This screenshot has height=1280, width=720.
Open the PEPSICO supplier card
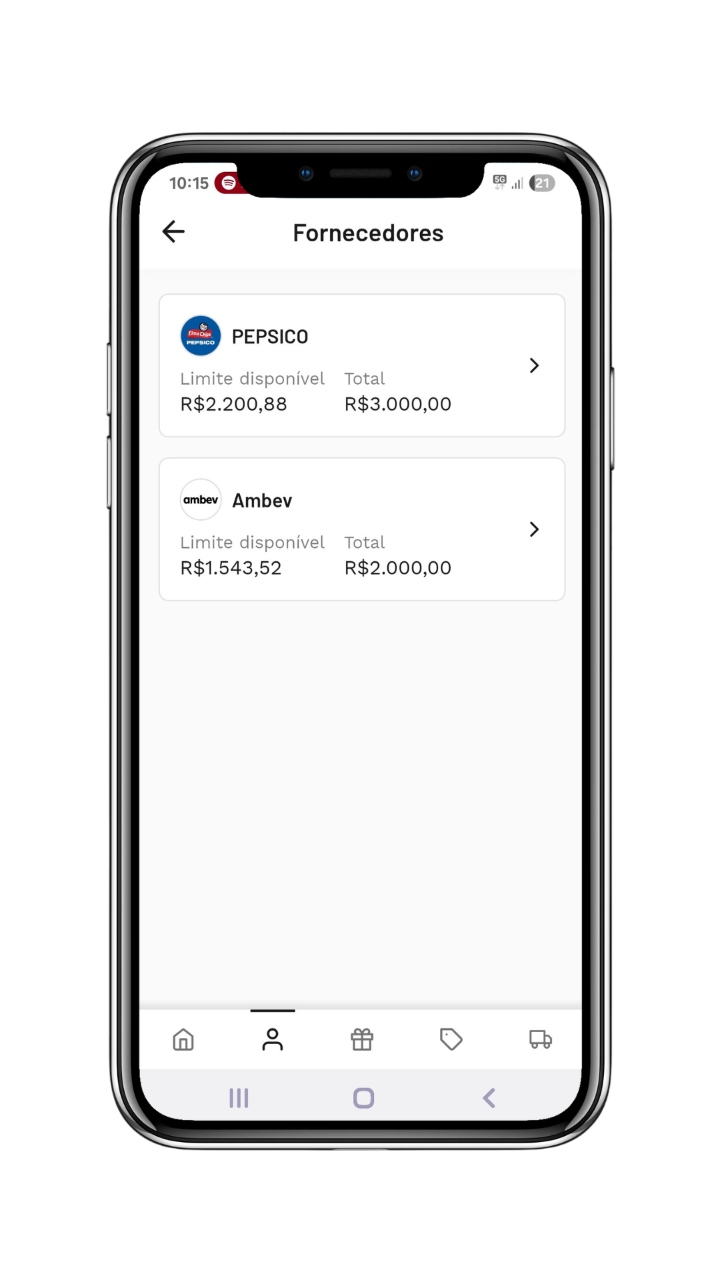(362, 365)
